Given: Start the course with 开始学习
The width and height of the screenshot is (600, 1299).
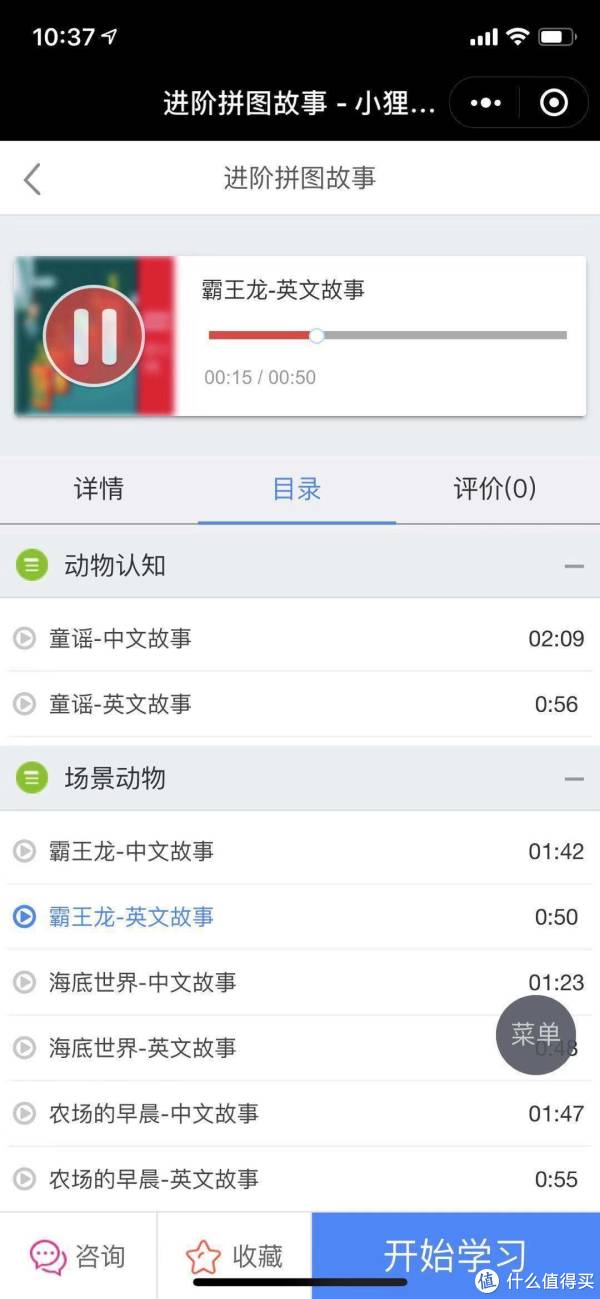Looking at the screenshot, I should coord(455,1256).
